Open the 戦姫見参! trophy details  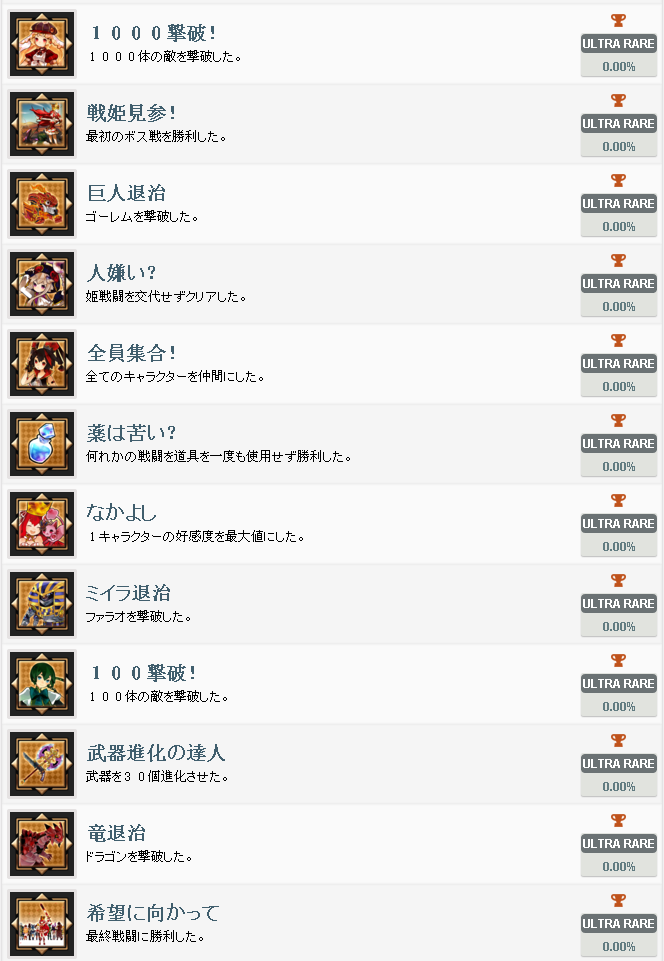(x=131, y=113)
